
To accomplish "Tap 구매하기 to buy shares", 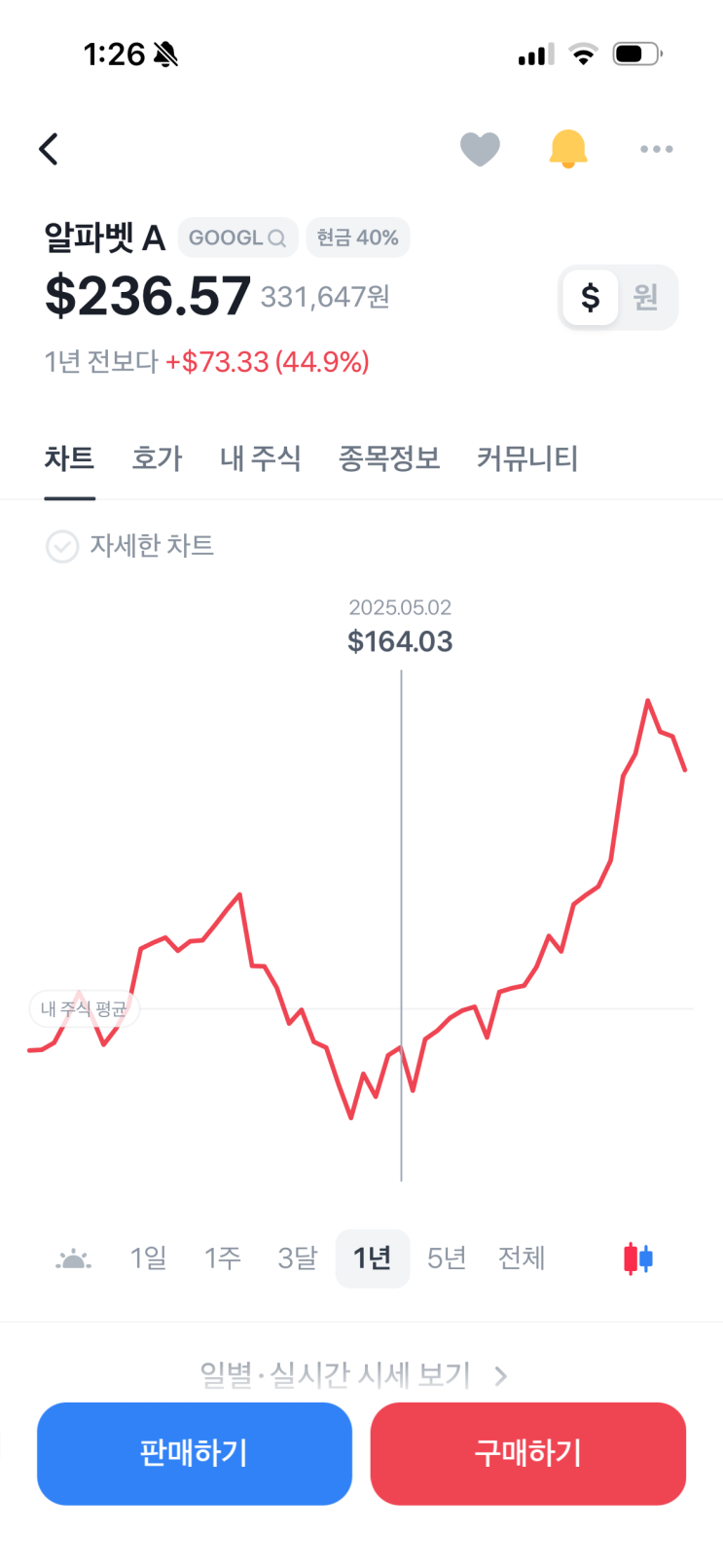I will pyautogui.click(x=528, y=1453).
